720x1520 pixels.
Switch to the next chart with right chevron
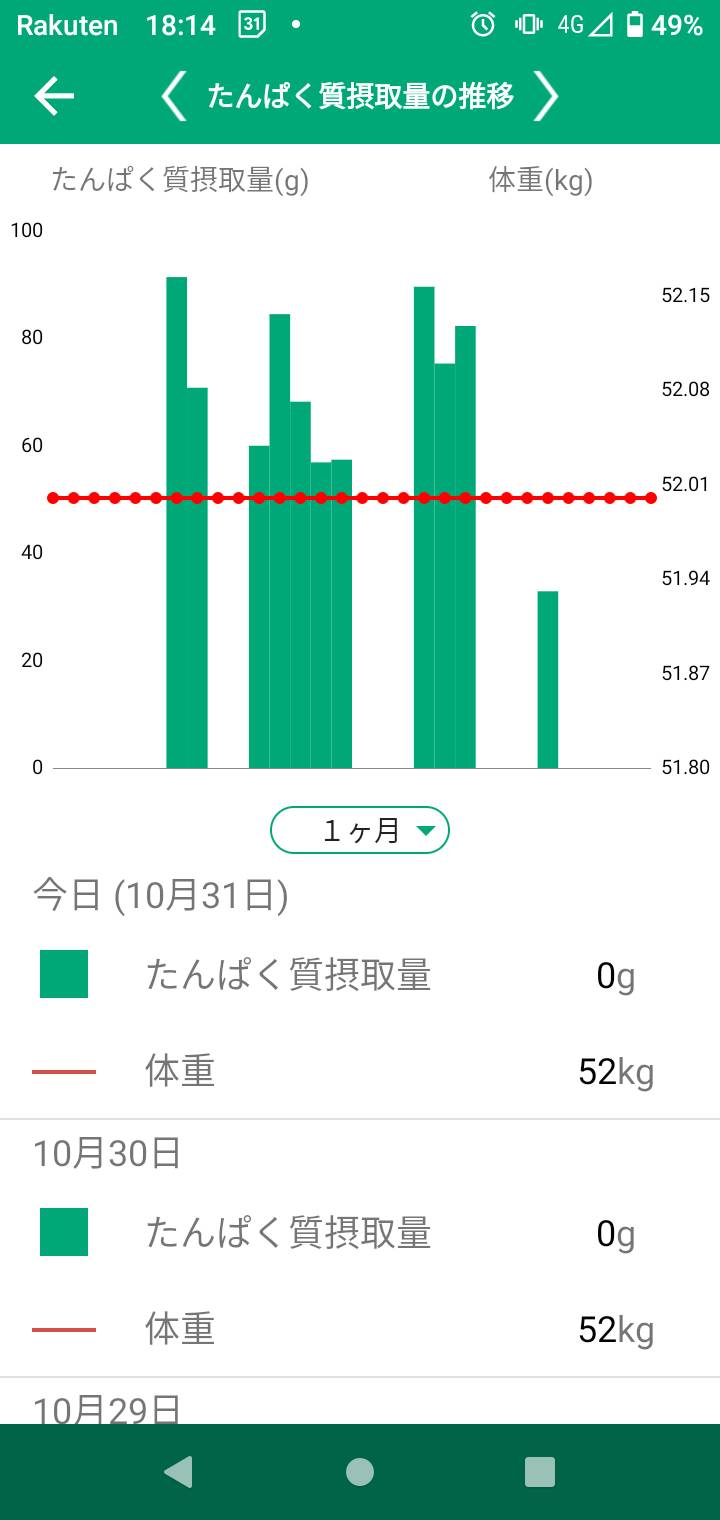(545, 96)
